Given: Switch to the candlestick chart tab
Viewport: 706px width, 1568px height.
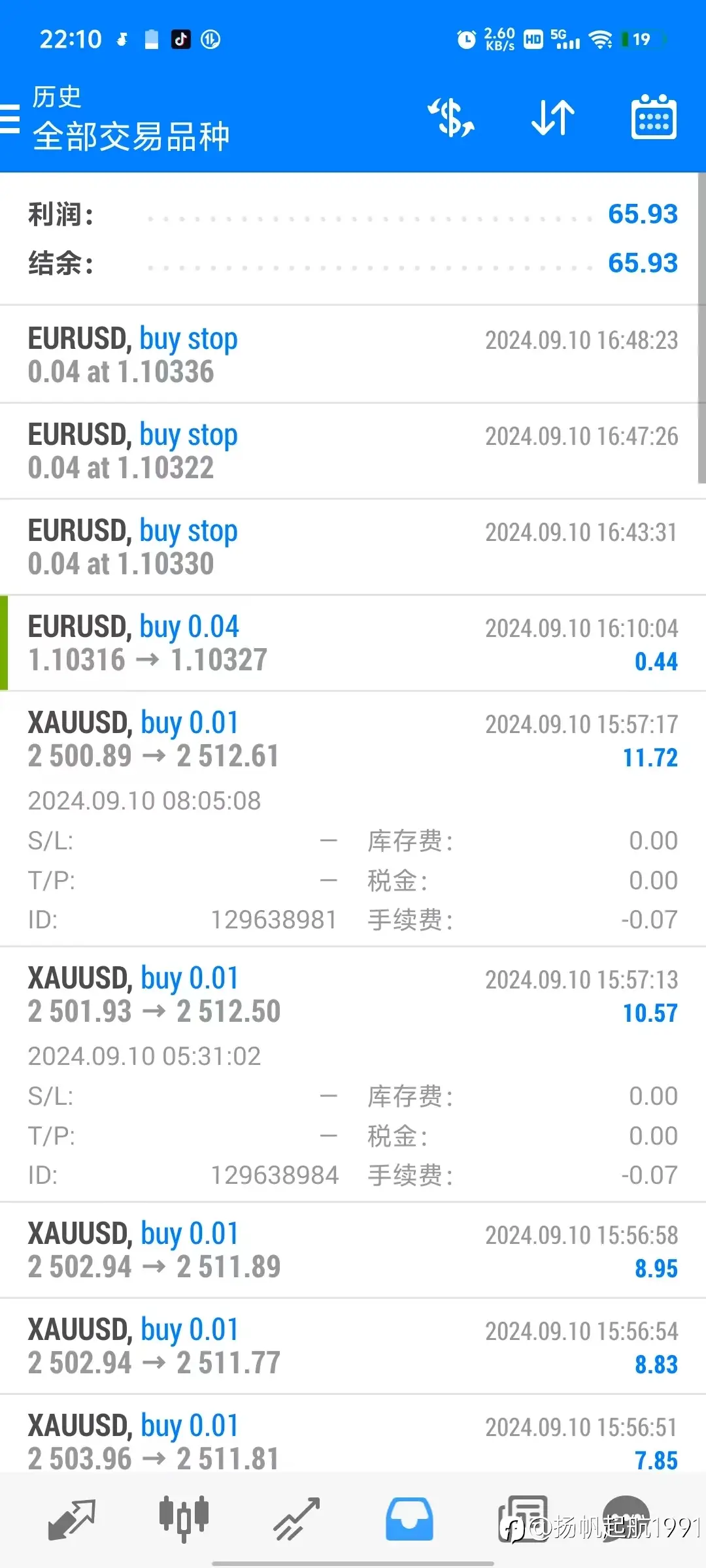Looking at the screenshot, I should click(x=184, y=1520).
